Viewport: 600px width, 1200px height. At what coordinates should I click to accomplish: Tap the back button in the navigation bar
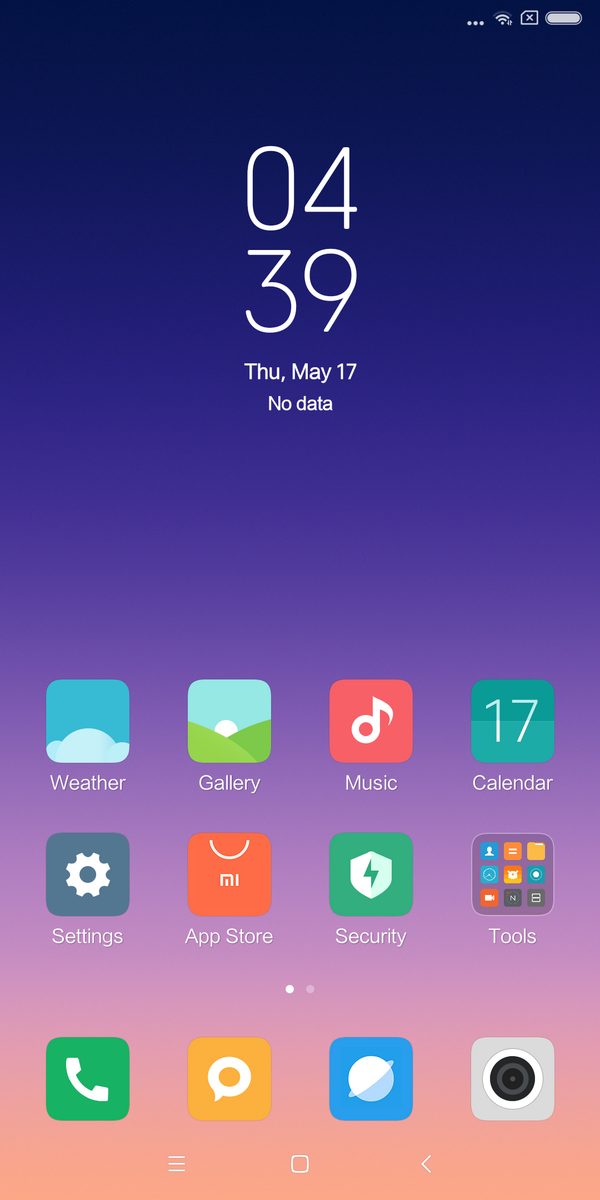click(x=426, y=1163)
